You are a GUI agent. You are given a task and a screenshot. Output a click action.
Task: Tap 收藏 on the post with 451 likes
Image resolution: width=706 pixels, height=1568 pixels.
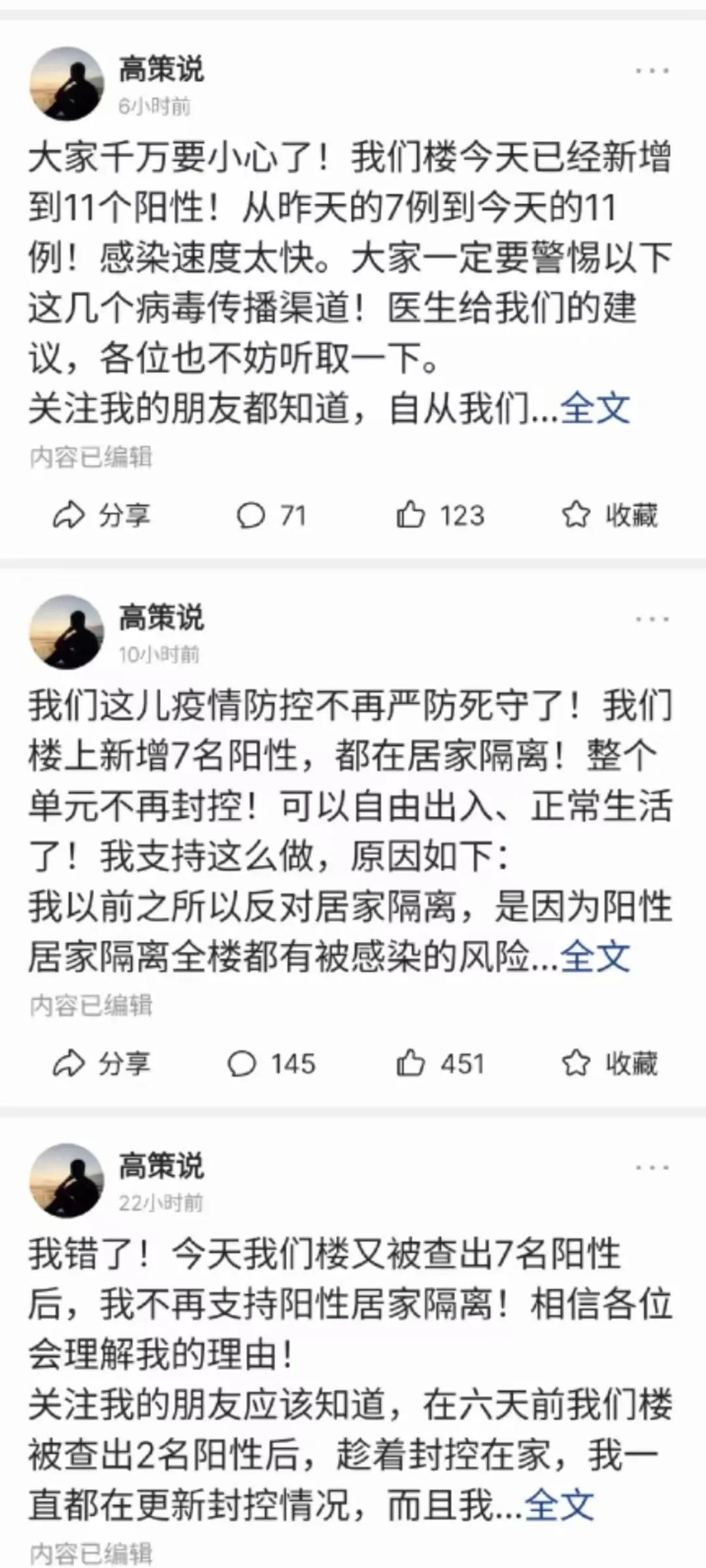pyautogui.click(x=609, y=1064)
